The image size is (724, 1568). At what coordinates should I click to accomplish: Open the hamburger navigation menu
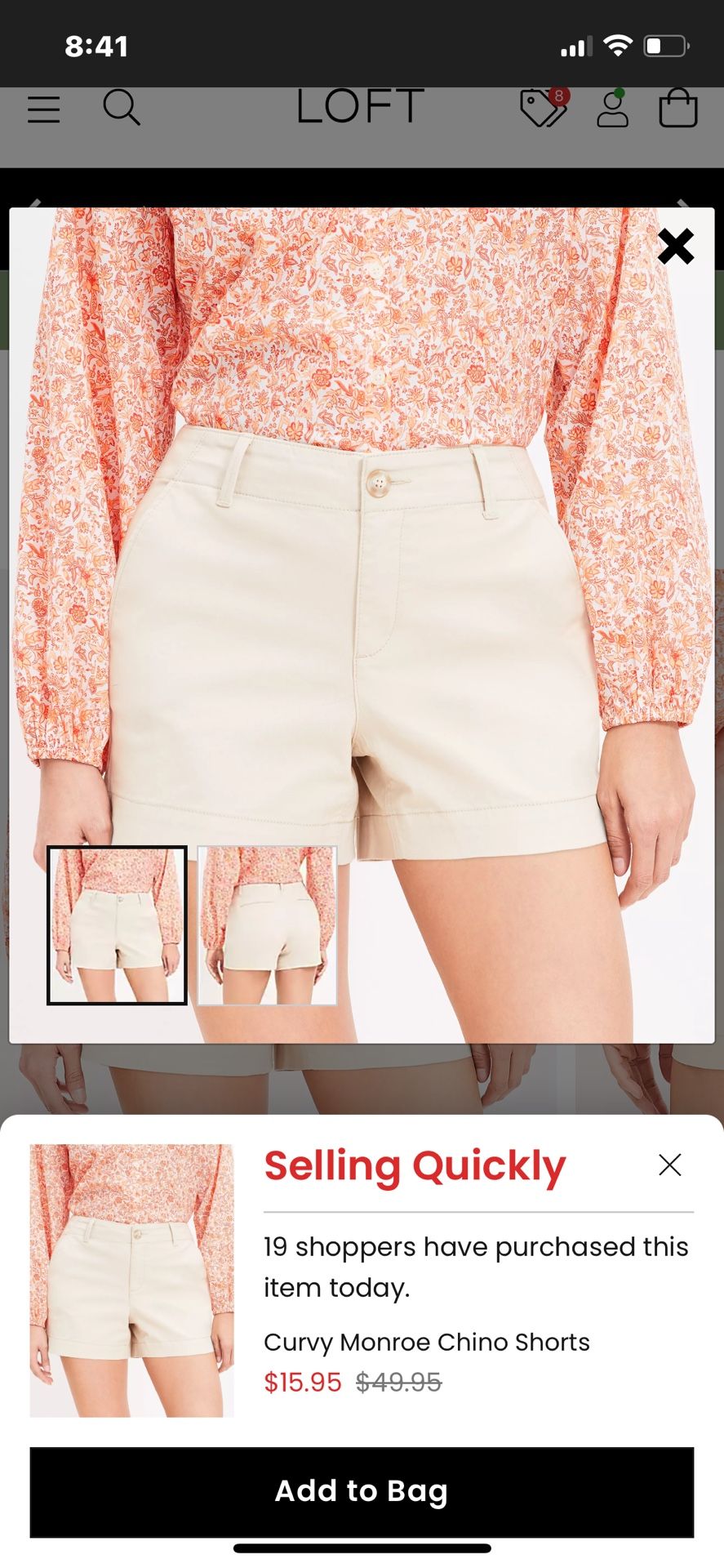[x=44, y=109]
